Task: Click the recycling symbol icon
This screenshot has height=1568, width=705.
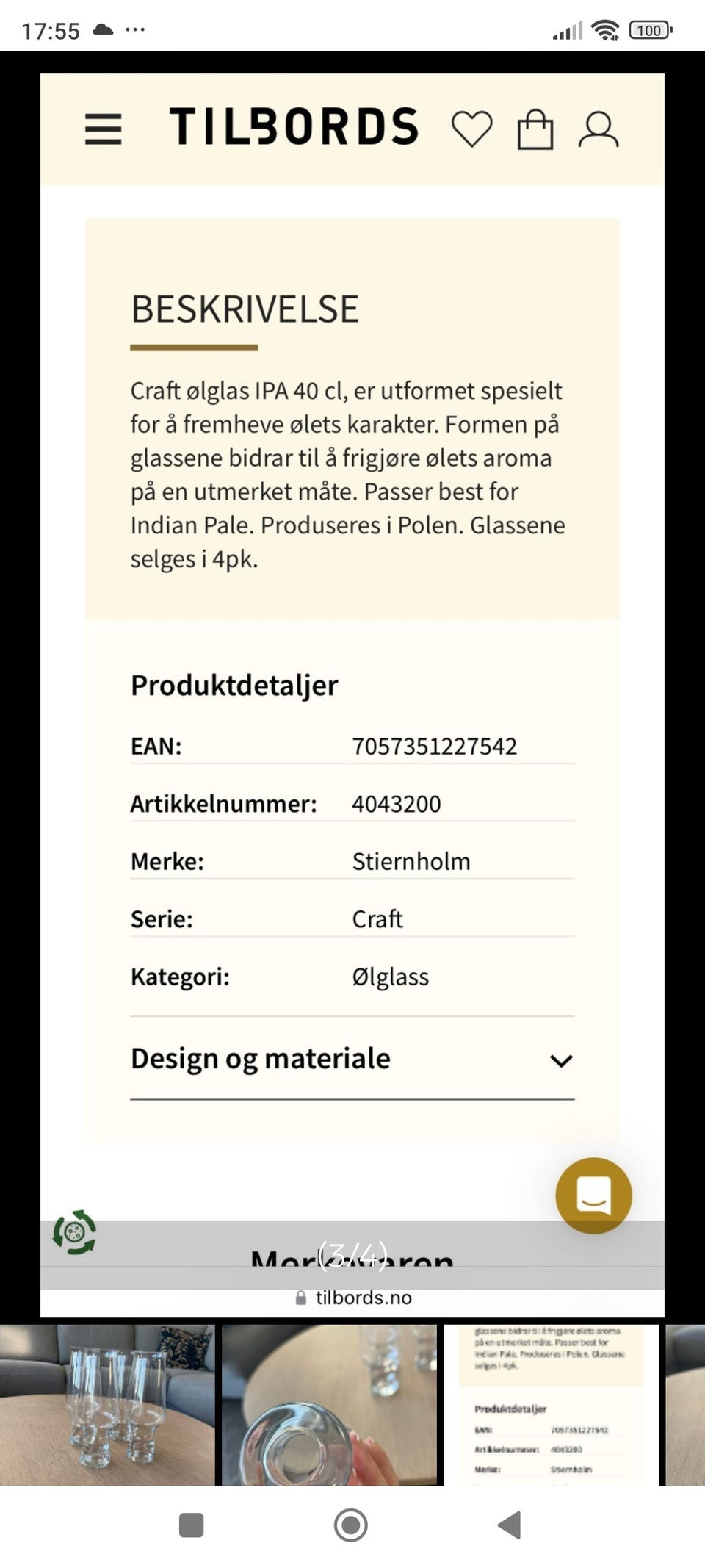Action: (74, 1231)
